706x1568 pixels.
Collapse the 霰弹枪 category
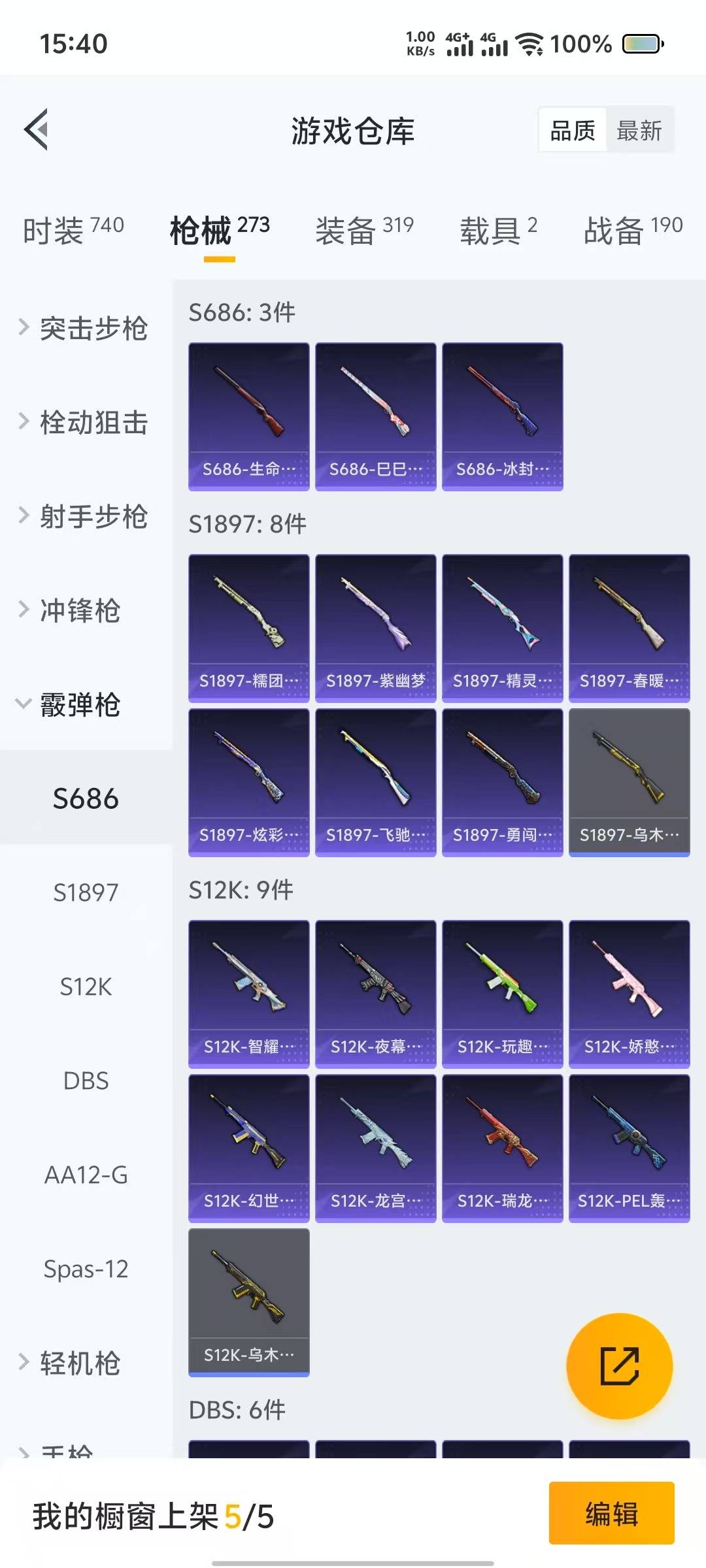pos(78,704)
